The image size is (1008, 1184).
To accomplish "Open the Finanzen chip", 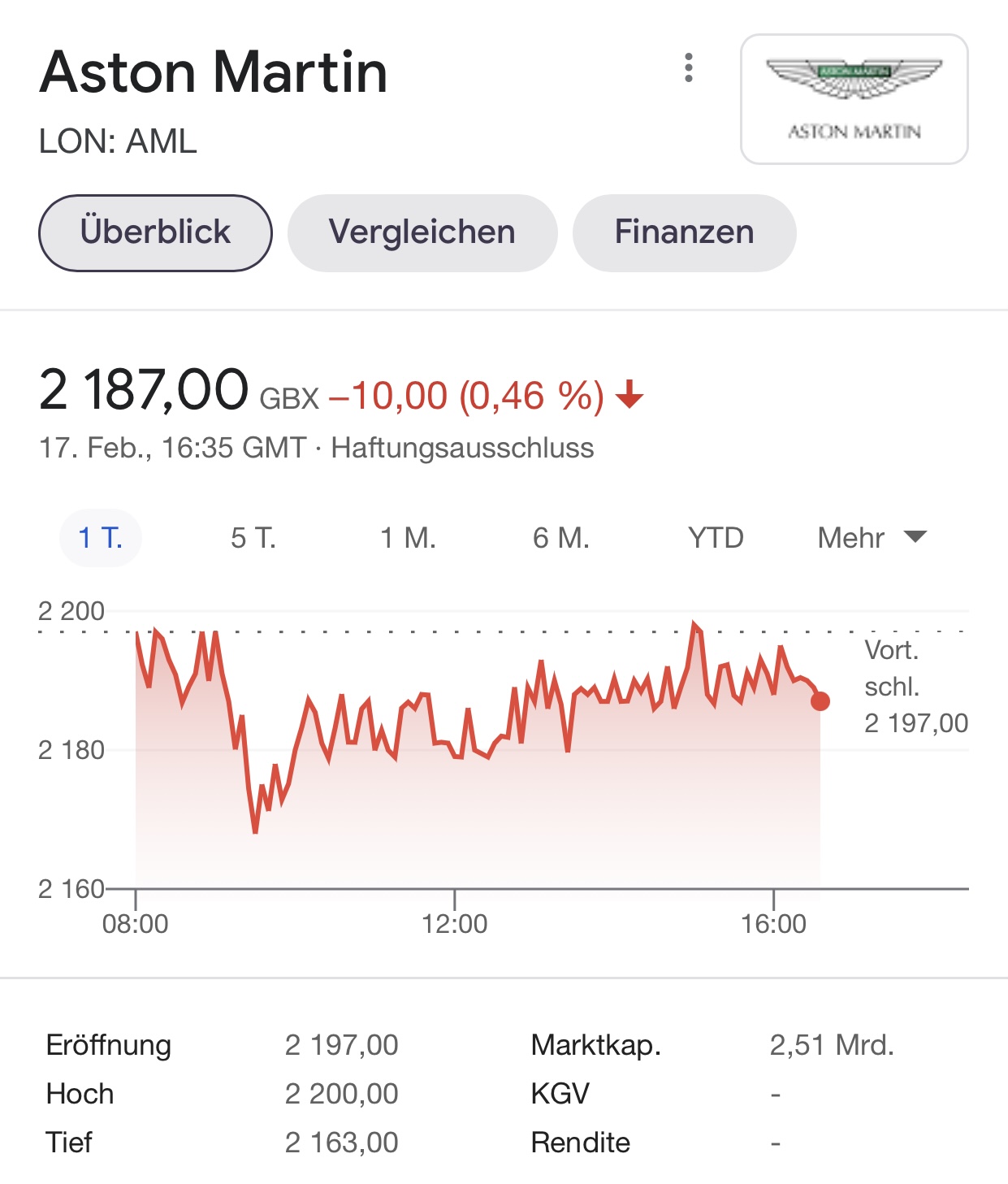I will click(684, 232).
